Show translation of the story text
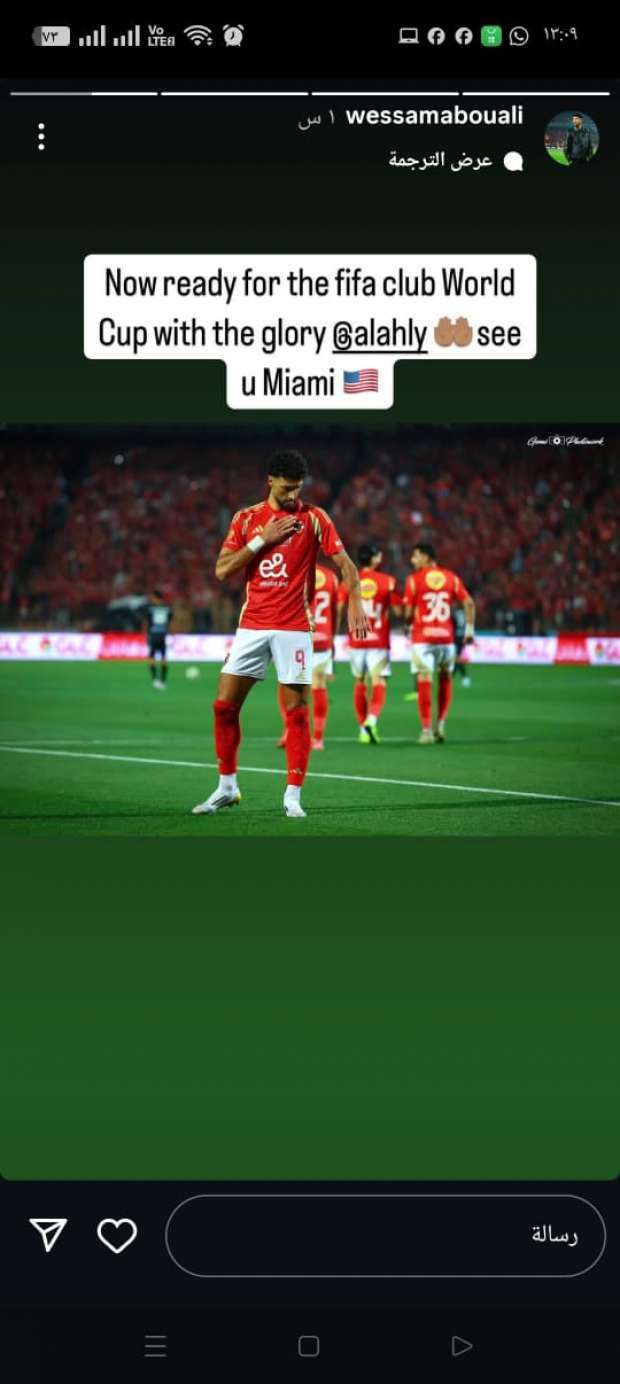 441,161
